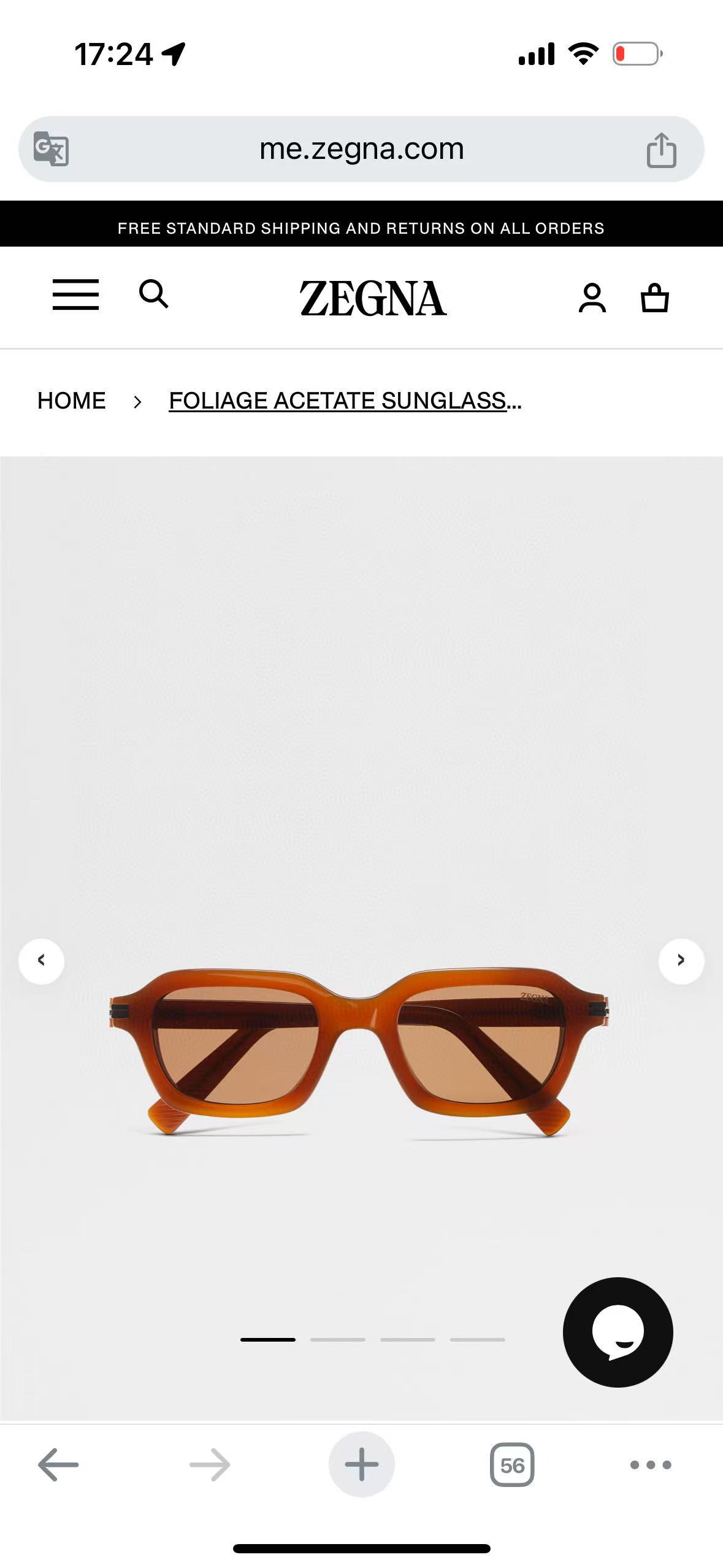Viewport: 723px width, 1568px height.
Task: Go back in the browser
Action: click(x=58, y=1464)
